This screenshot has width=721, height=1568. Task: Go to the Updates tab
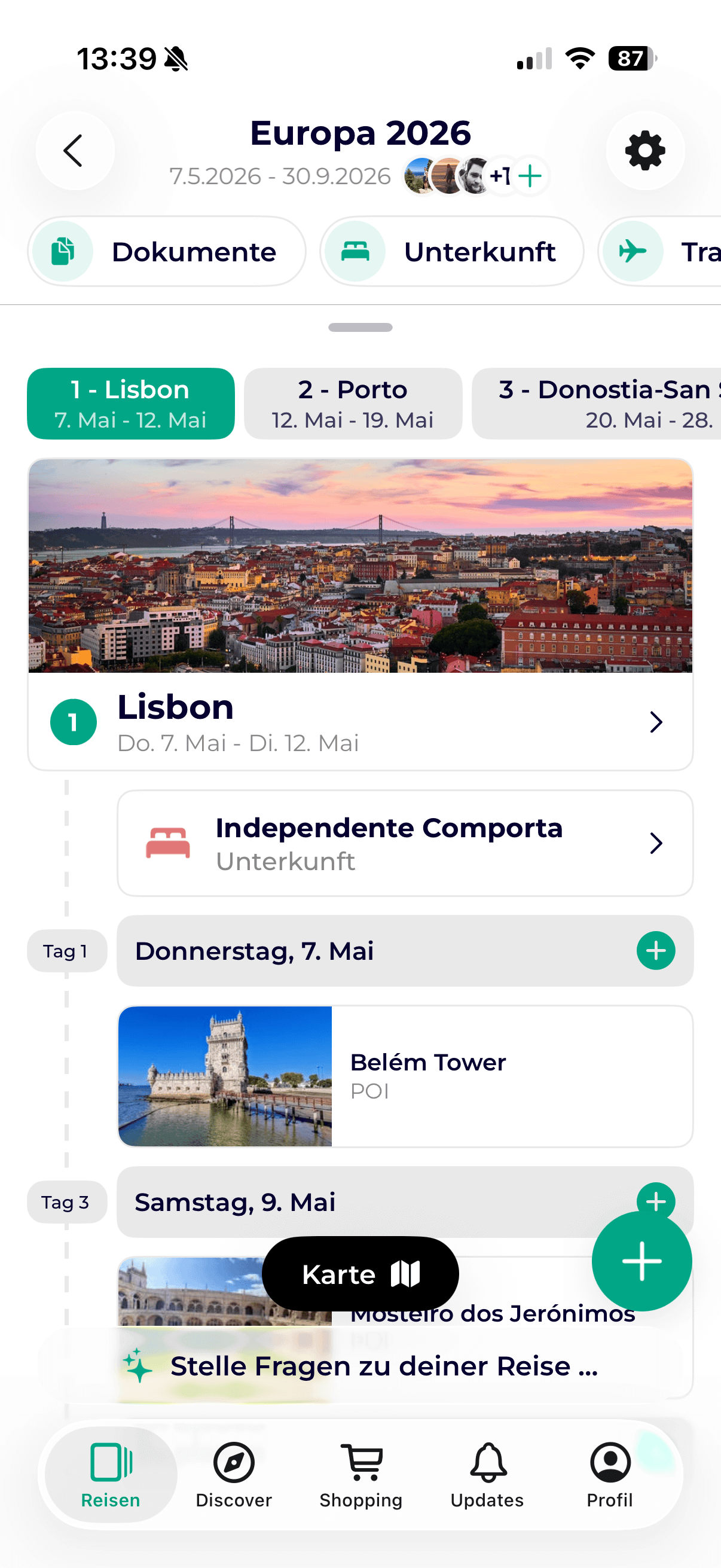point(487,1474)
